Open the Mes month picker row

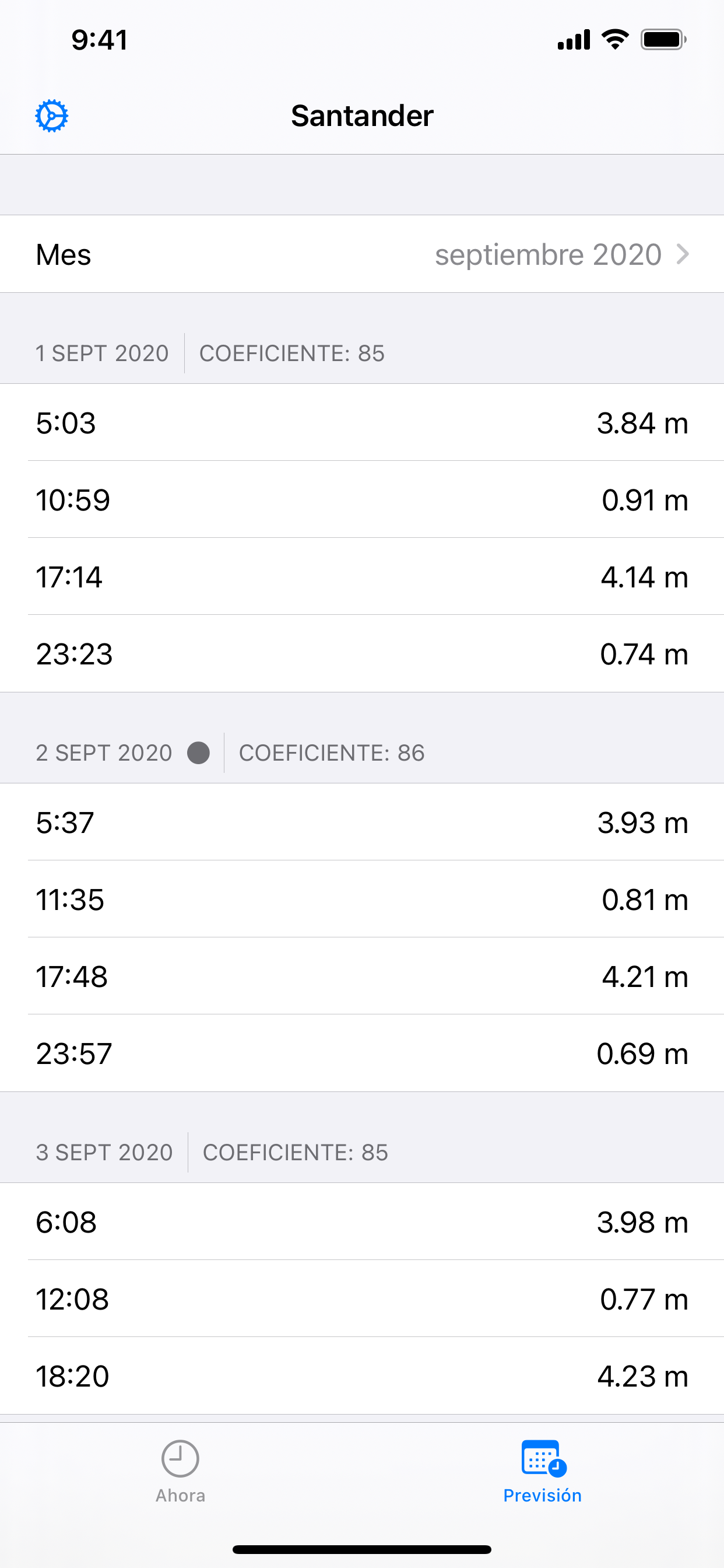[362, 254]
